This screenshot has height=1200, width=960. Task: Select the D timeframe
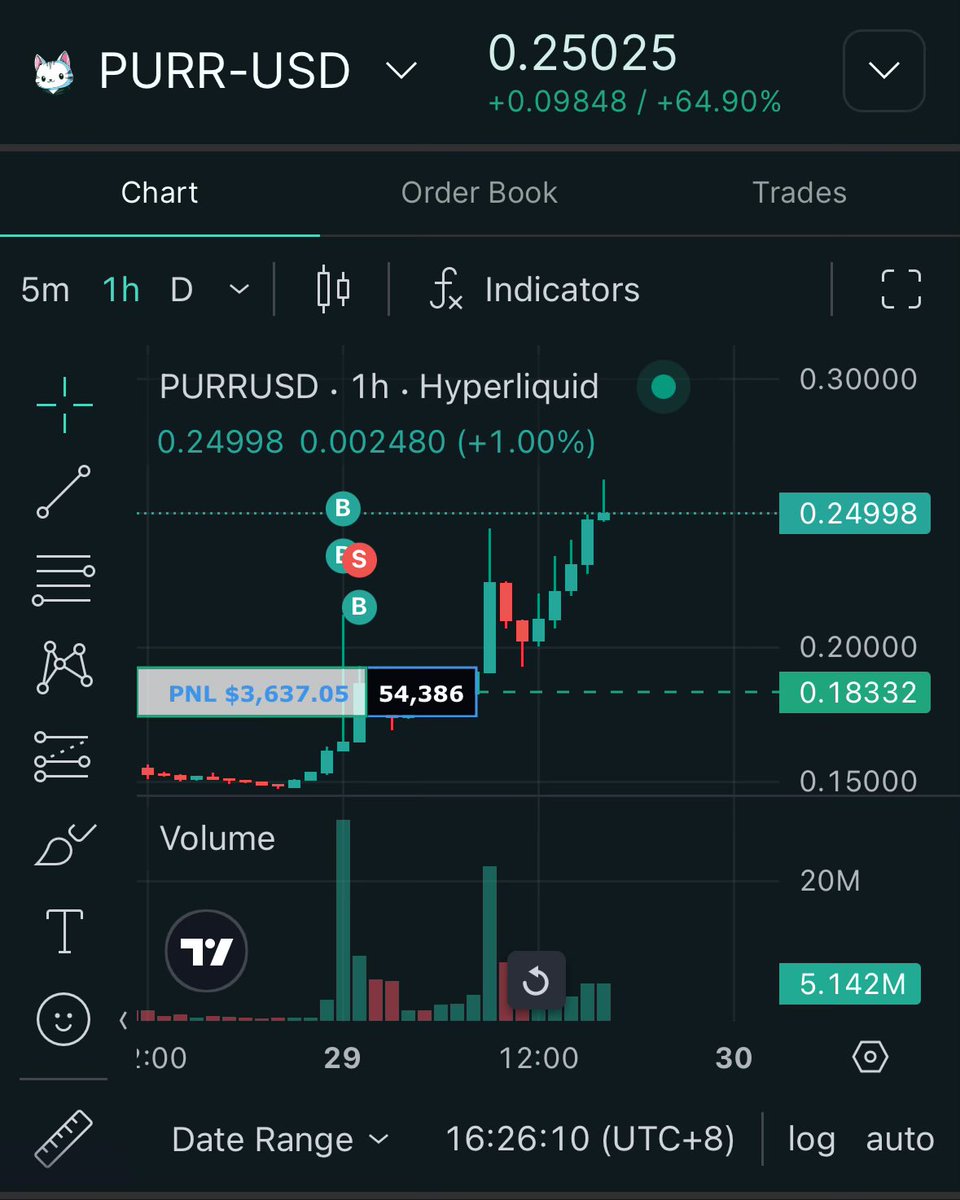(x=181, y=290)
